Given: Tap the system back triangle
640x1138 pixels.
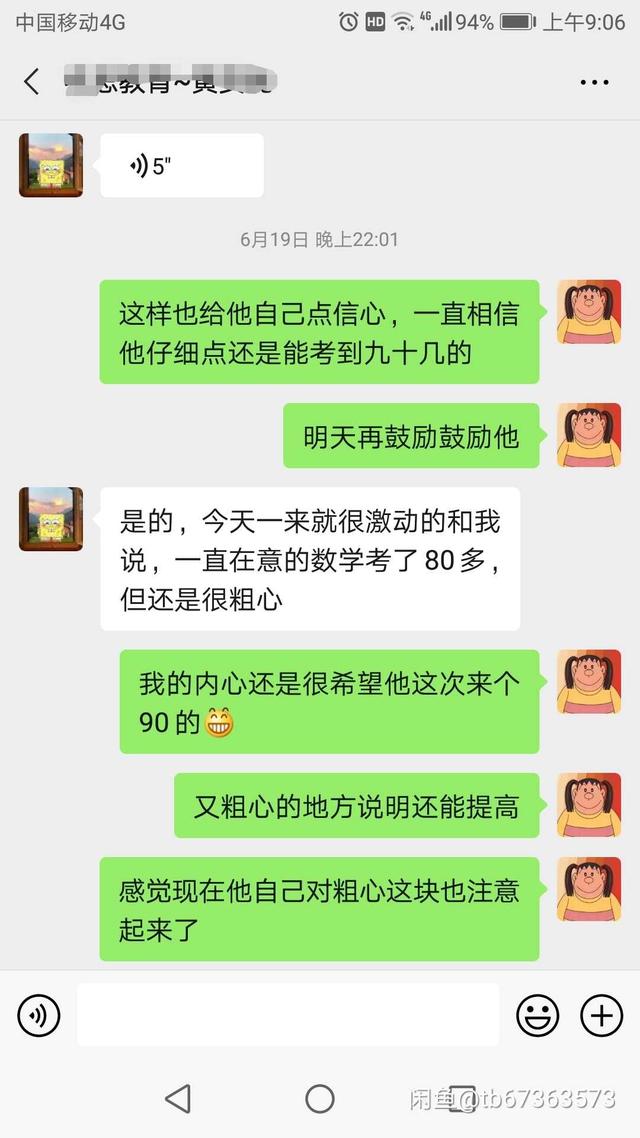Looking at the screenshot, I should 179,1099.
